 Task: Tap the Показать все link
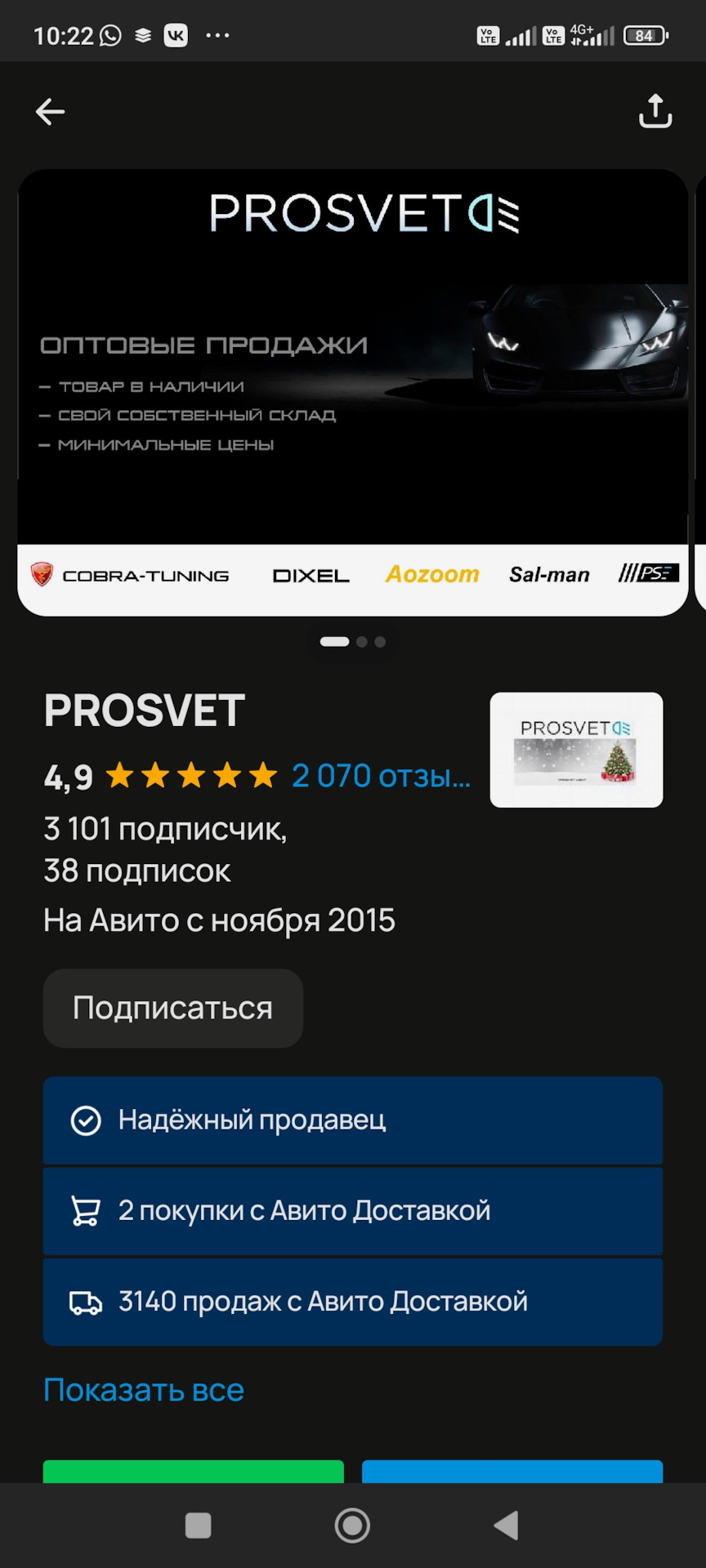click(x=144, y=1390)
